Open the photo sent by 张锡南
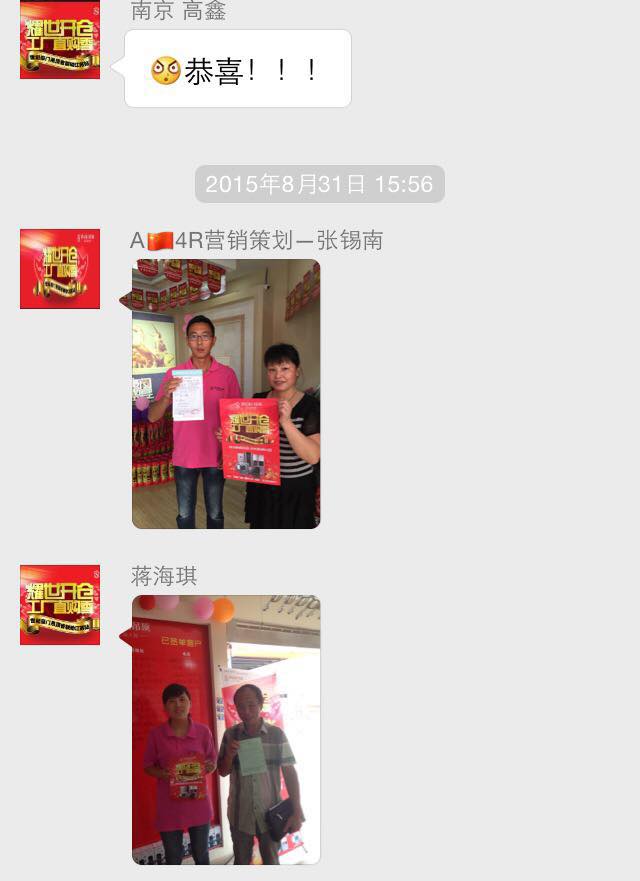 [x=226, y=394]
